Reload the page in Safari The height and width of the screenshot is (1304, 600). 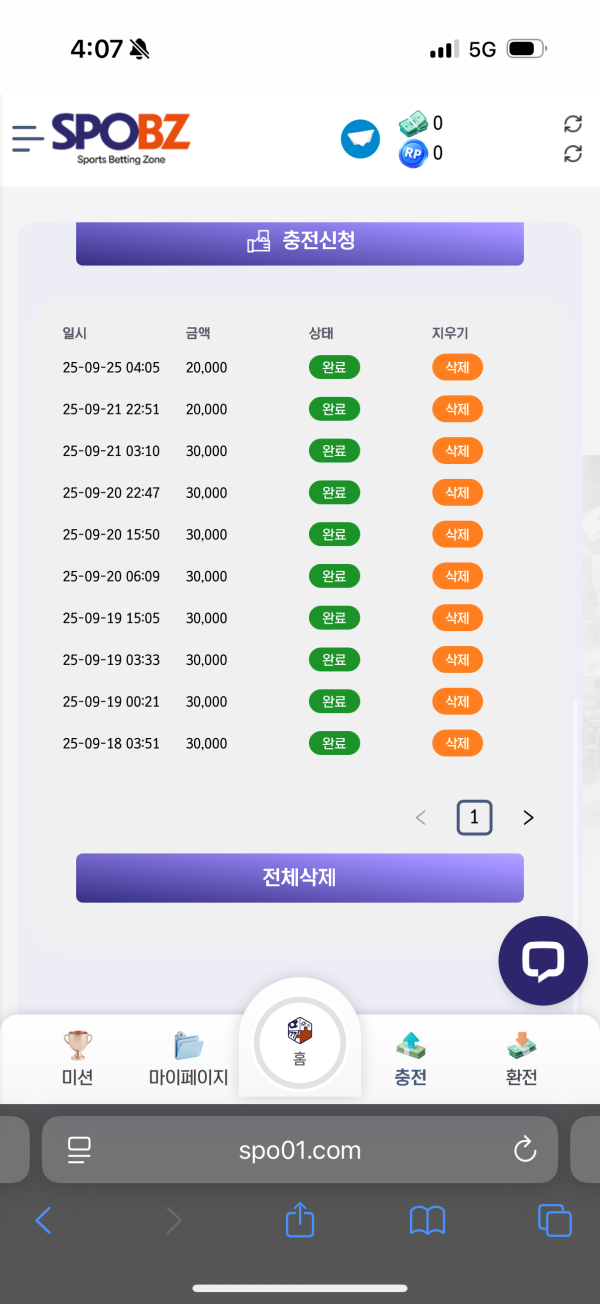pyautogui.click(x=525, y=1150)
